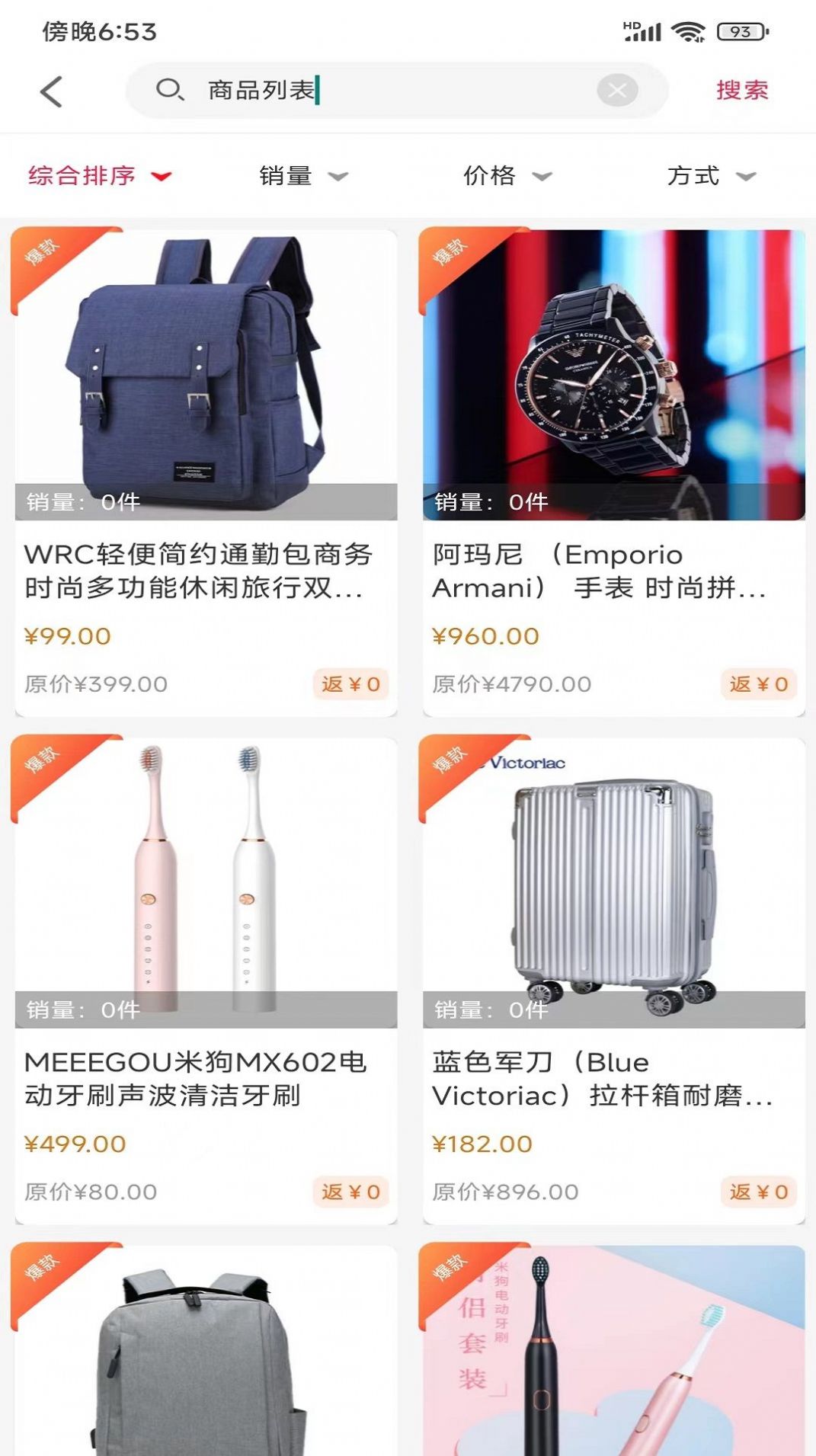Open the 综合排序 sort dropdown
Image resolution: width=816 pixels, height=1456 pixels.
coord(81,176)
